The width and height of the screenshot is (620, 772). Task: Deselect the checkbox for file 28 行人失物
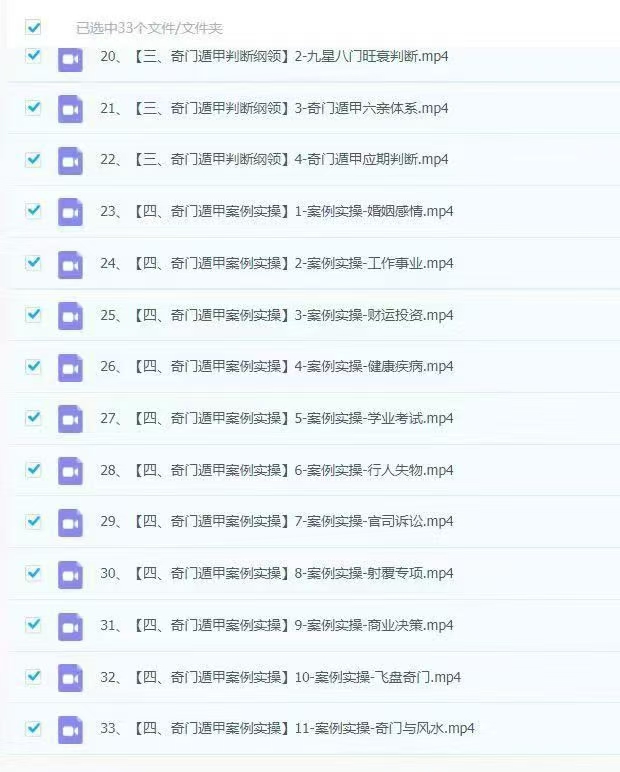[x=33, y=469]
